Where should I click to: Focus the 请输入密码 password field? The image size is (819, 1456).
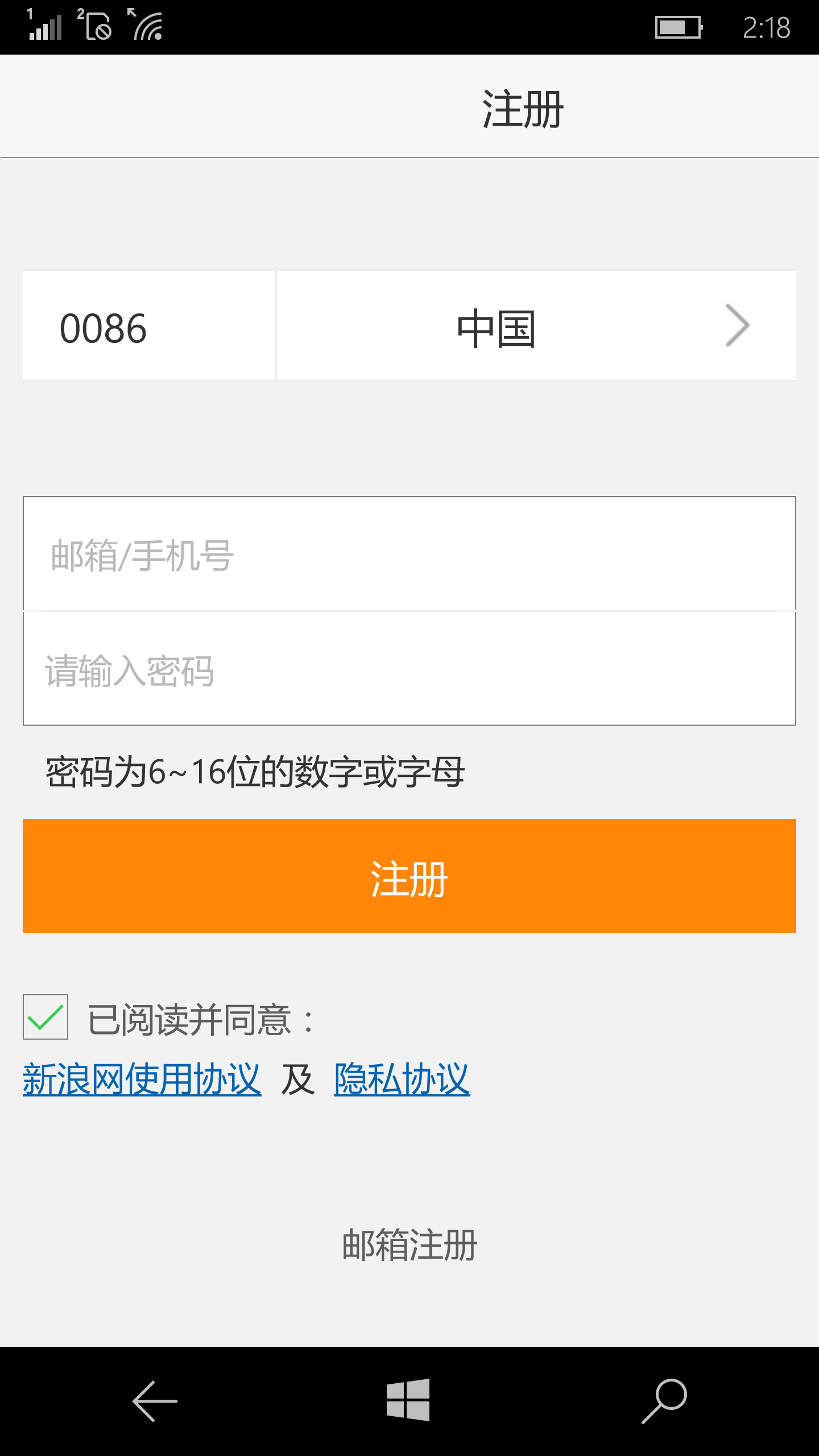409,670
